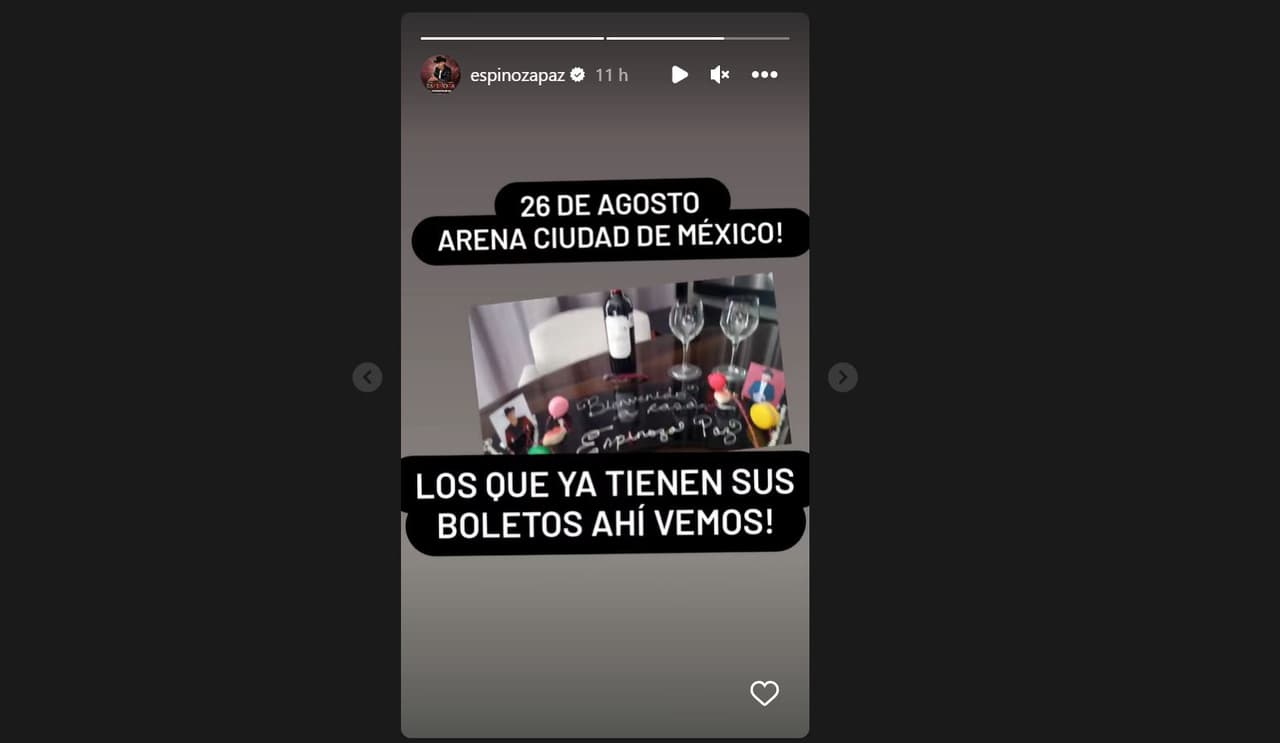Like this story with the heart
The width and height of the screenshot is (1280, 743).
point(764,693)
